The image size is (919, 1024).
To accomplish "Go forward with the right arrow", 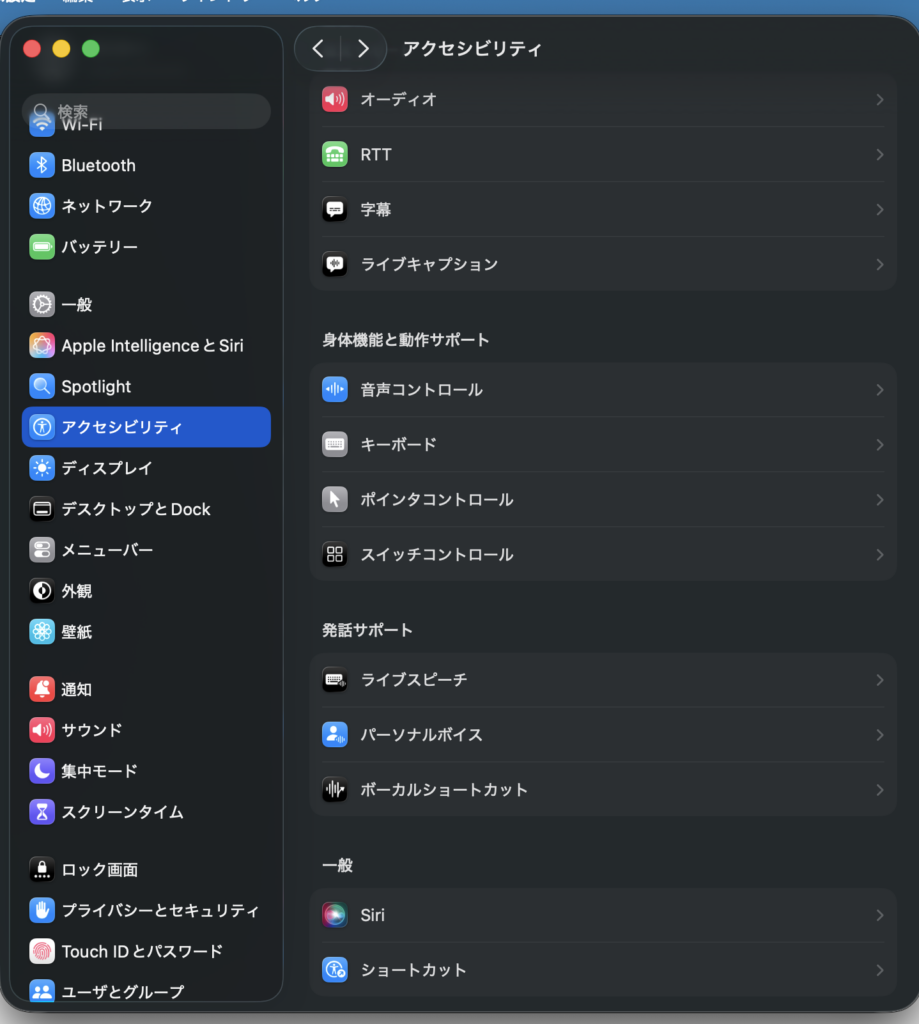I will click(363, 49).
